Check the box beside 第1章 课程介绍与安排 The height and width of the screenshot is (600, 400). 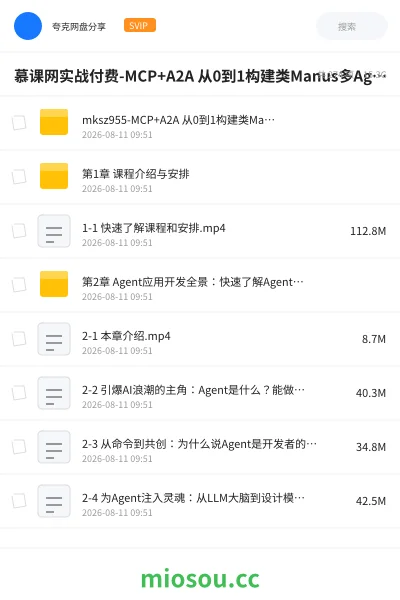tap(19, 177)
